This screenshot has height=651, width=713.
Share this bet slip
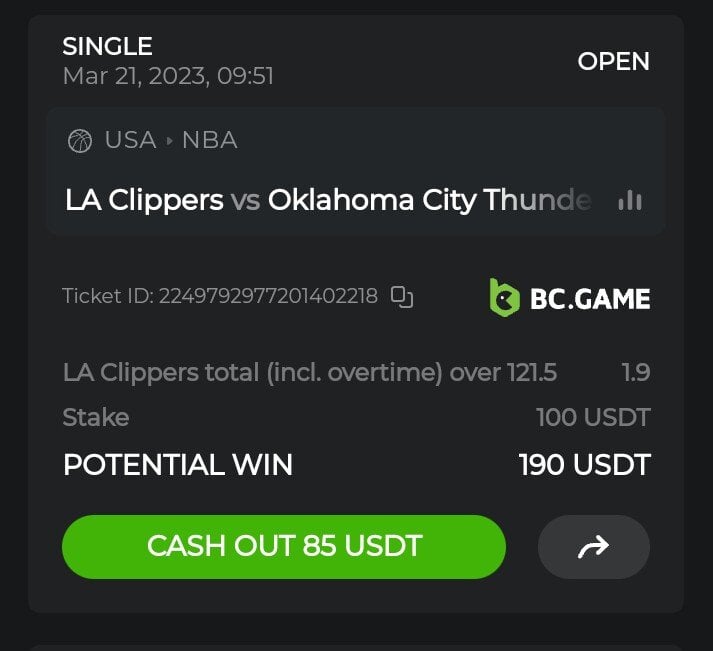tap(593, 546)
